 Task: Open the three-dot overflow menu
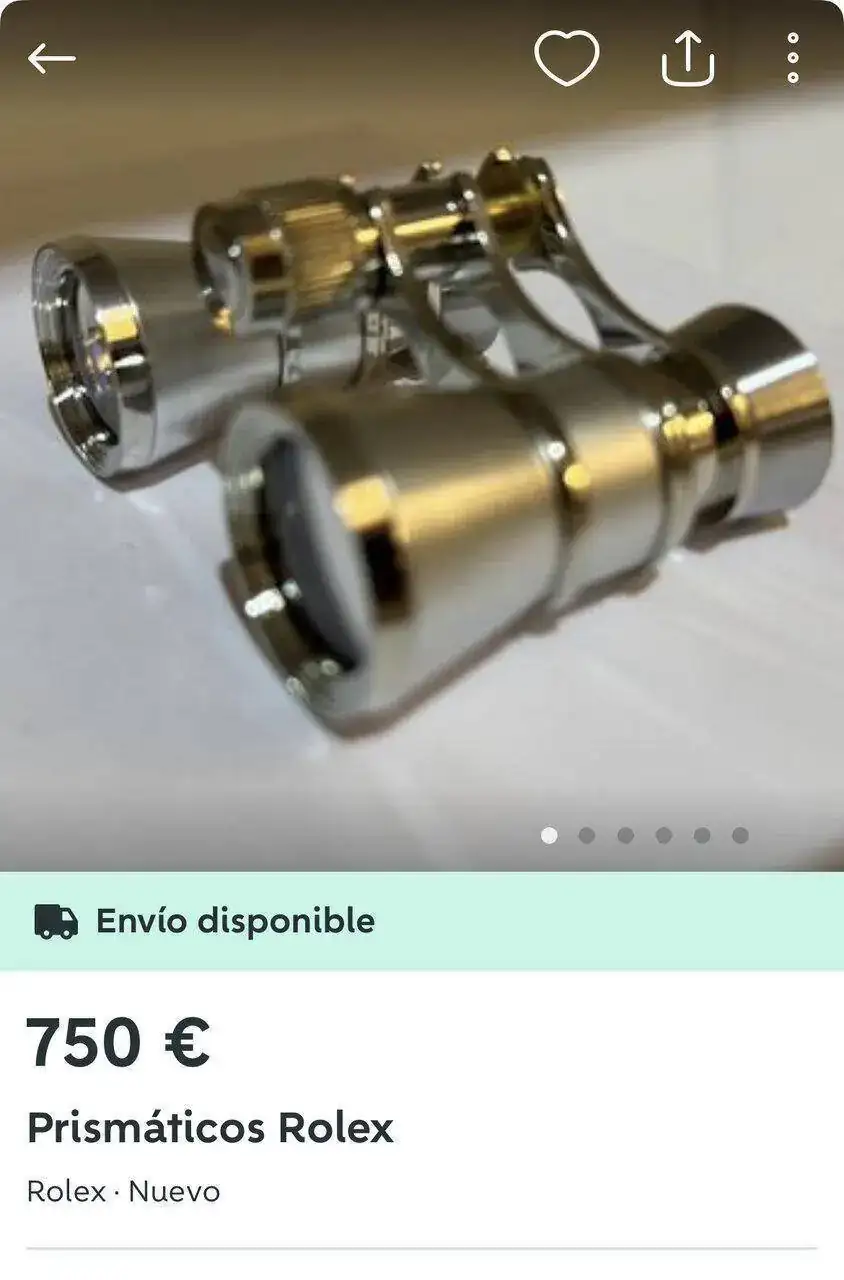click(792, 58)
